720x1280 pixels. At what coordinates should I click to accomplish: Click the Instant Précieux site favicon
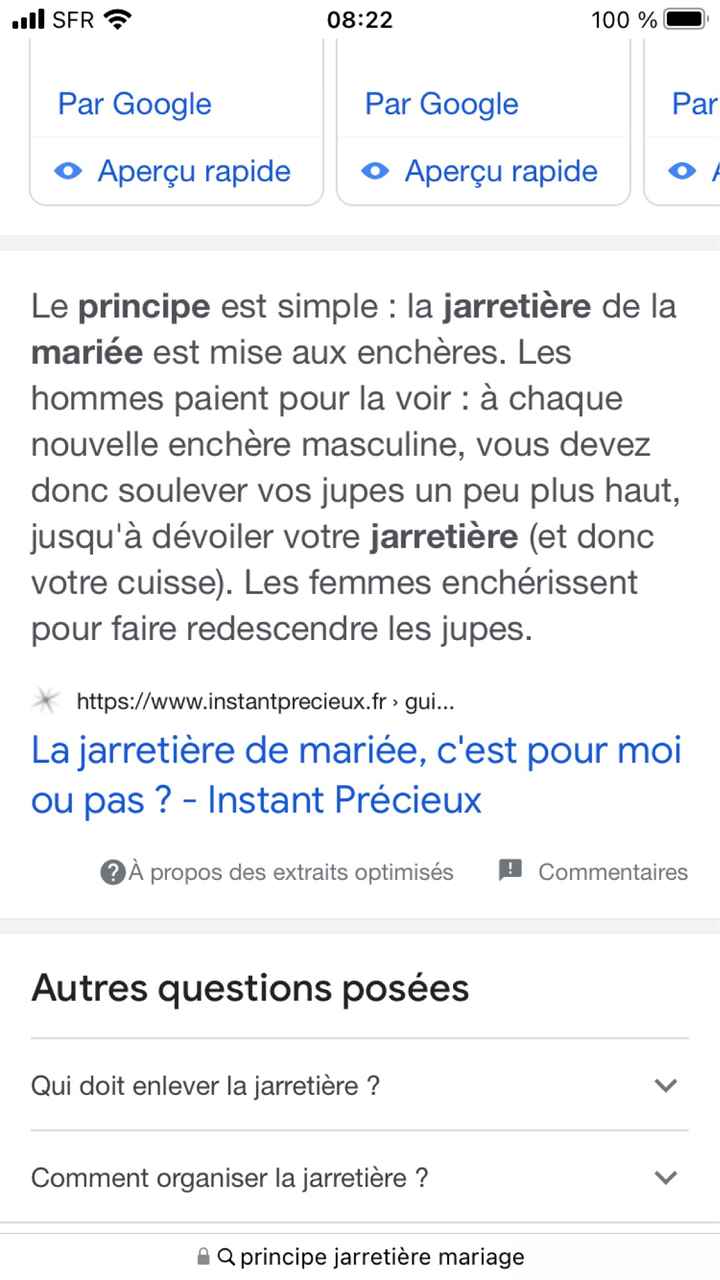pyautogui.click(x=45, y=700)
